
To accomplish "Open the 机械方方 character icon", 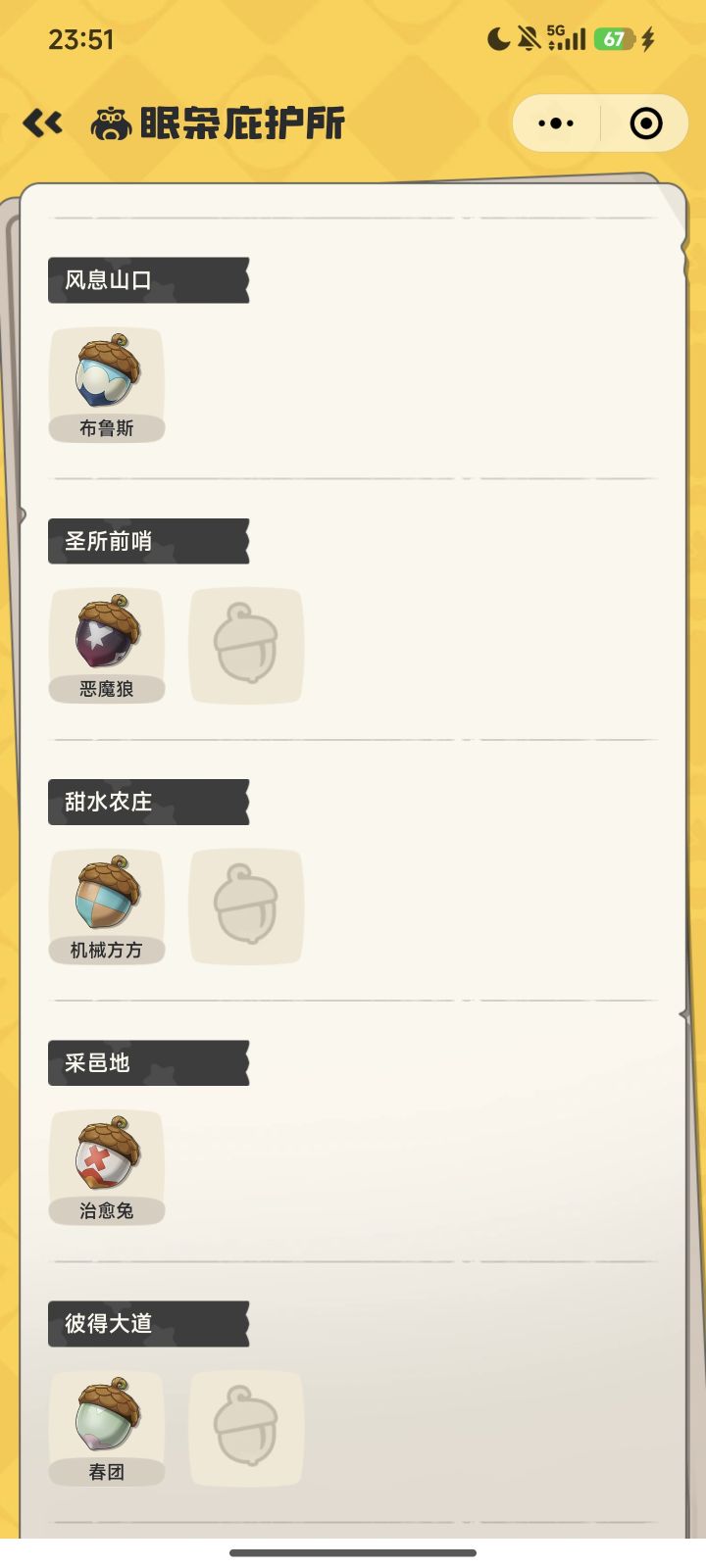I will point(107,898).
